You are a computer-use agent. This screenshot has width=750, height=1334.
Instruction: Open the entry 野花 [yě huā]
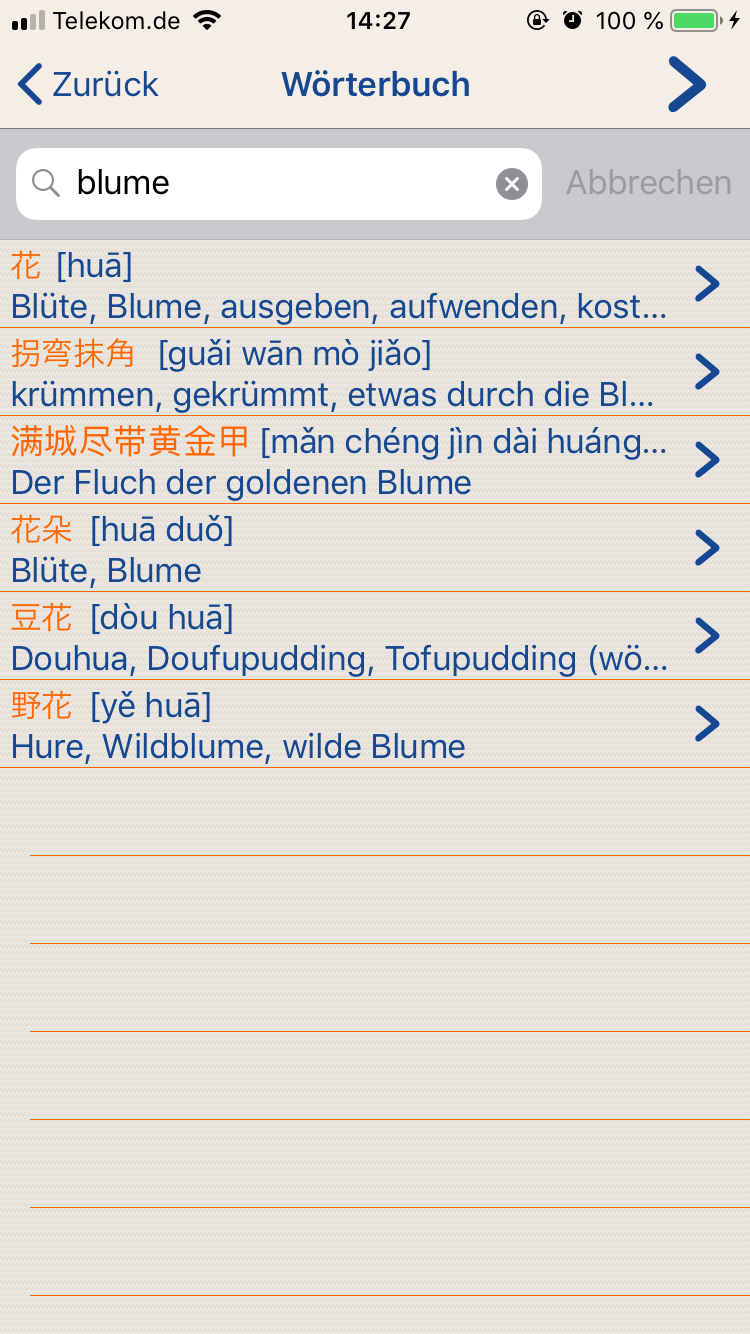click(x=340, y=725)
